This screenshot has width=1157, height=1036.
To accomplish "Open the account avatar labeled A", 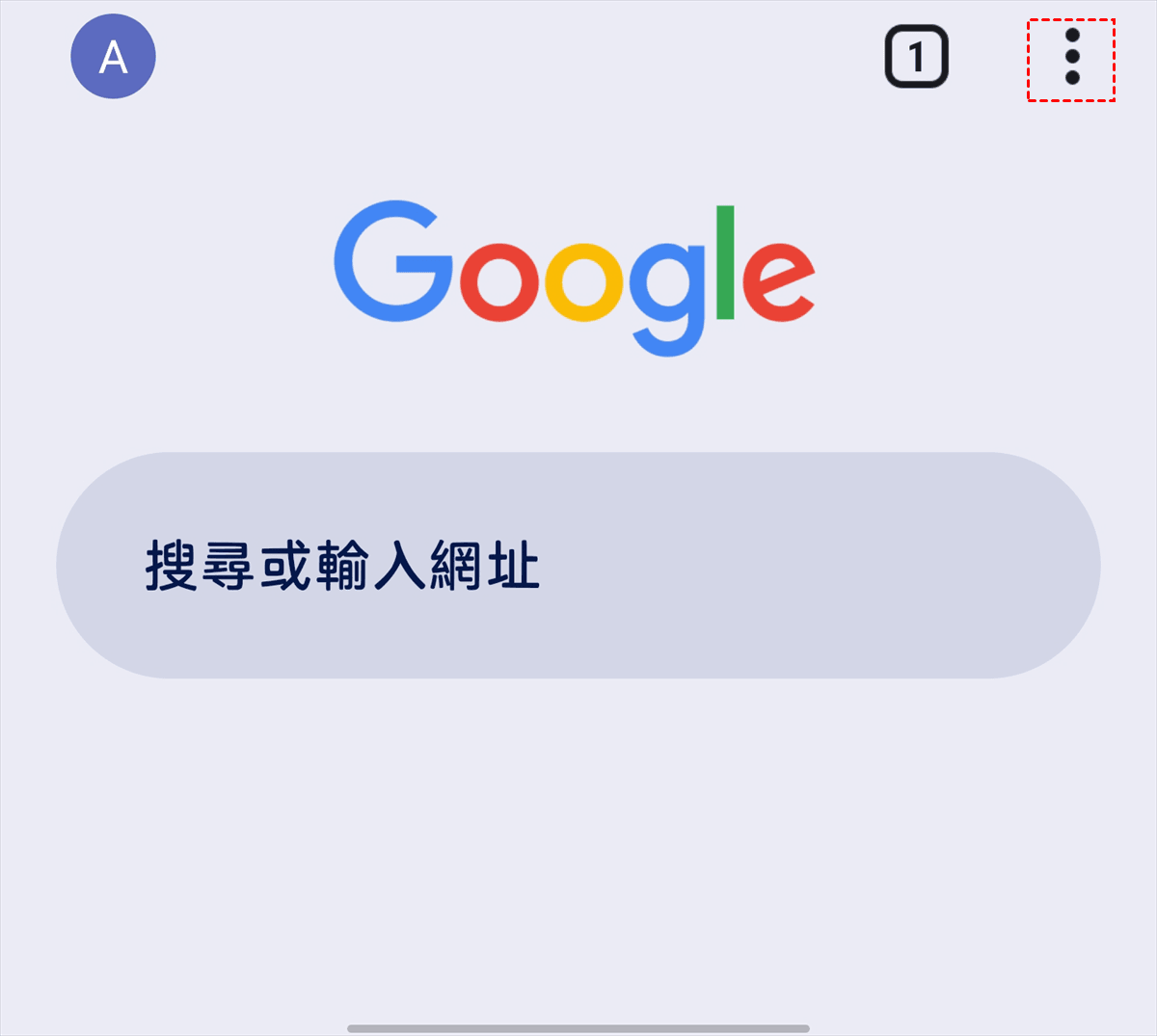I will point(114,57).
